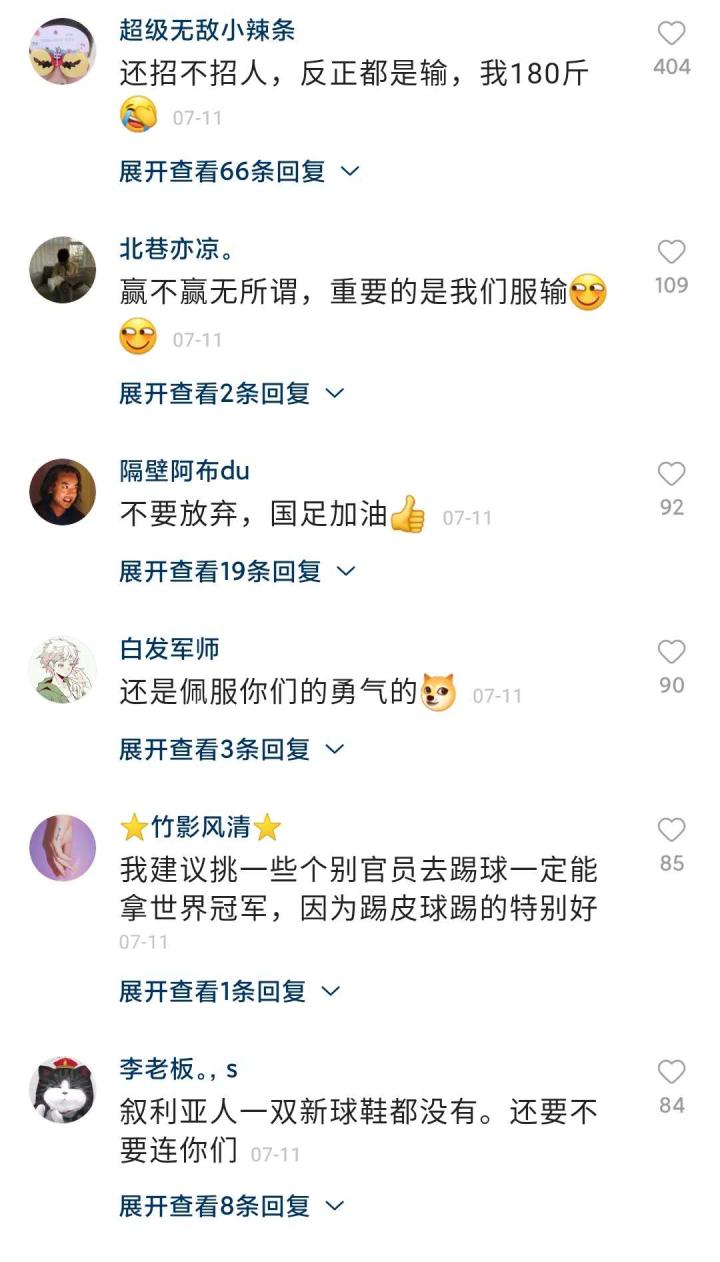Tap the avatar of 竹影风清

coord(63,848)
